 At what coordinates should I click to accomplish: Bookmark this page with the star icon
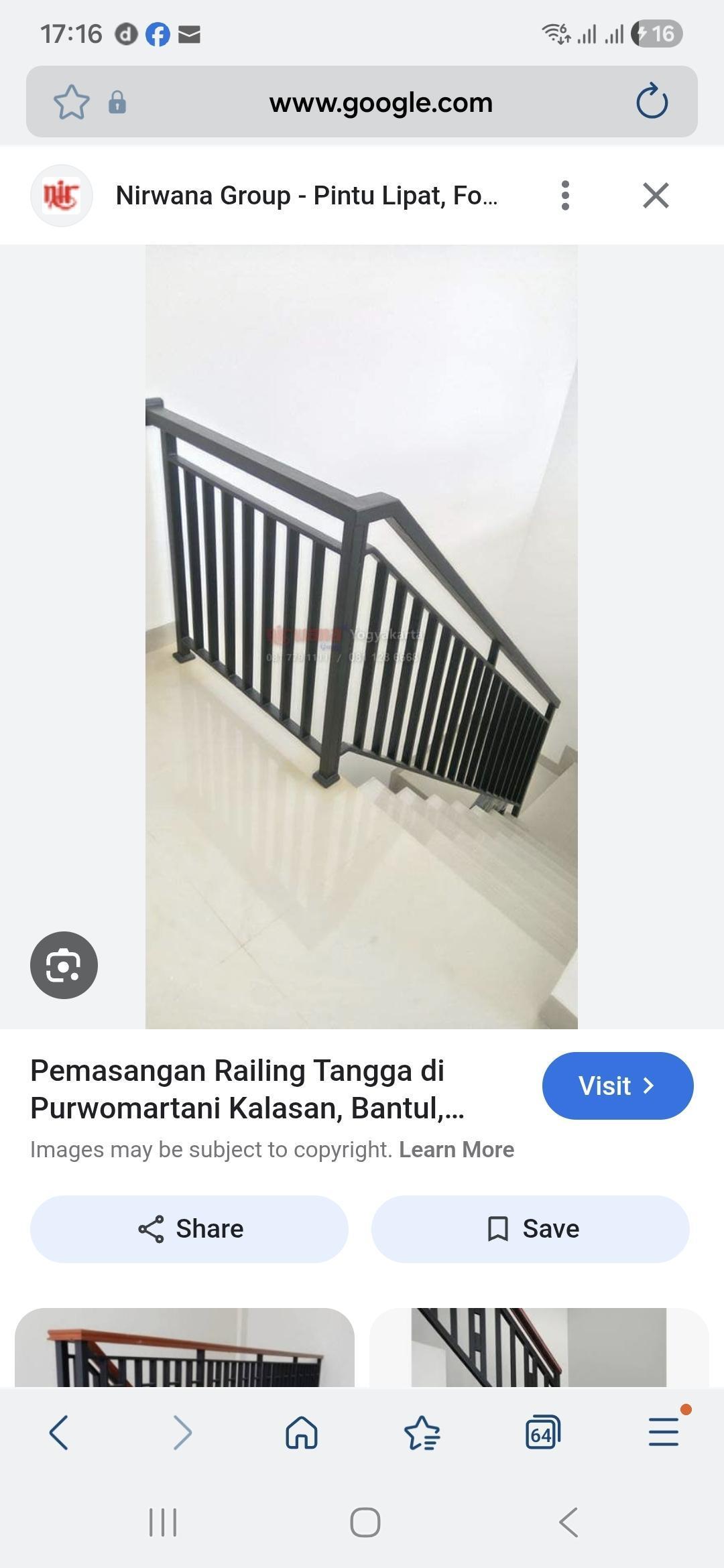pyautogui.click(x=71, y=103)
